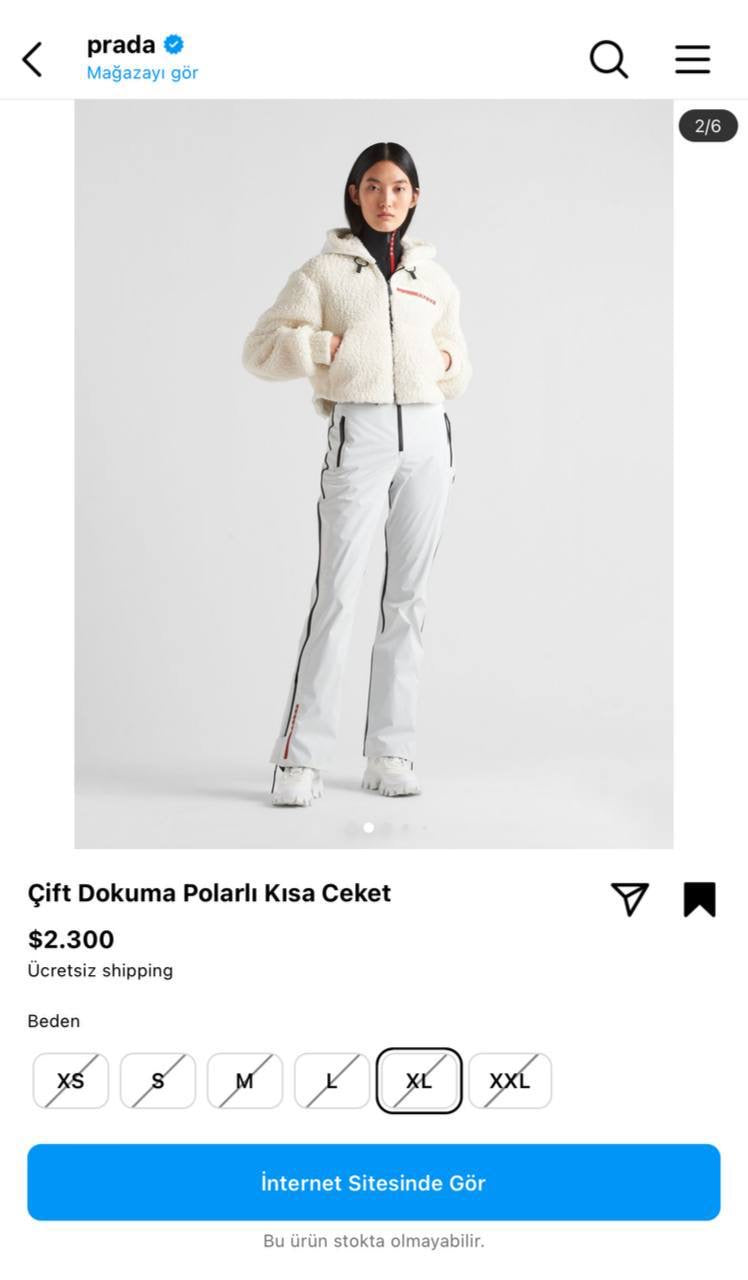Viewport: 748px width, 1280px height.
Task: Toggle the bookmark icon for this jacket
Action: tap(699, 898)
